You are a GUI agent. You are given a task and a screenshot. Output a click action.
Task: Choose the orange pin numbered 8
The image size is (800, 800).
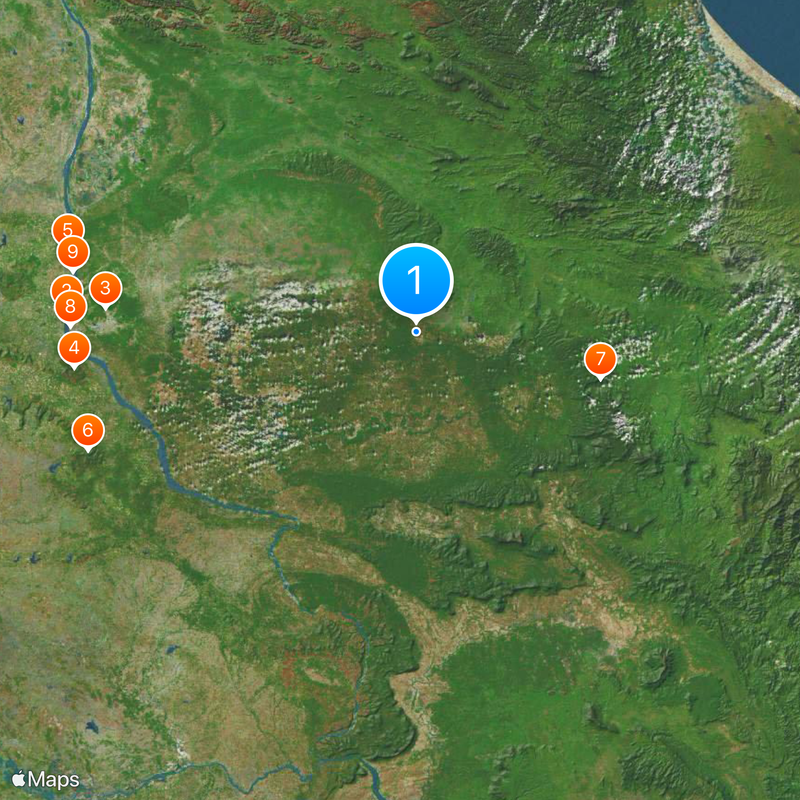click(70, 307)
